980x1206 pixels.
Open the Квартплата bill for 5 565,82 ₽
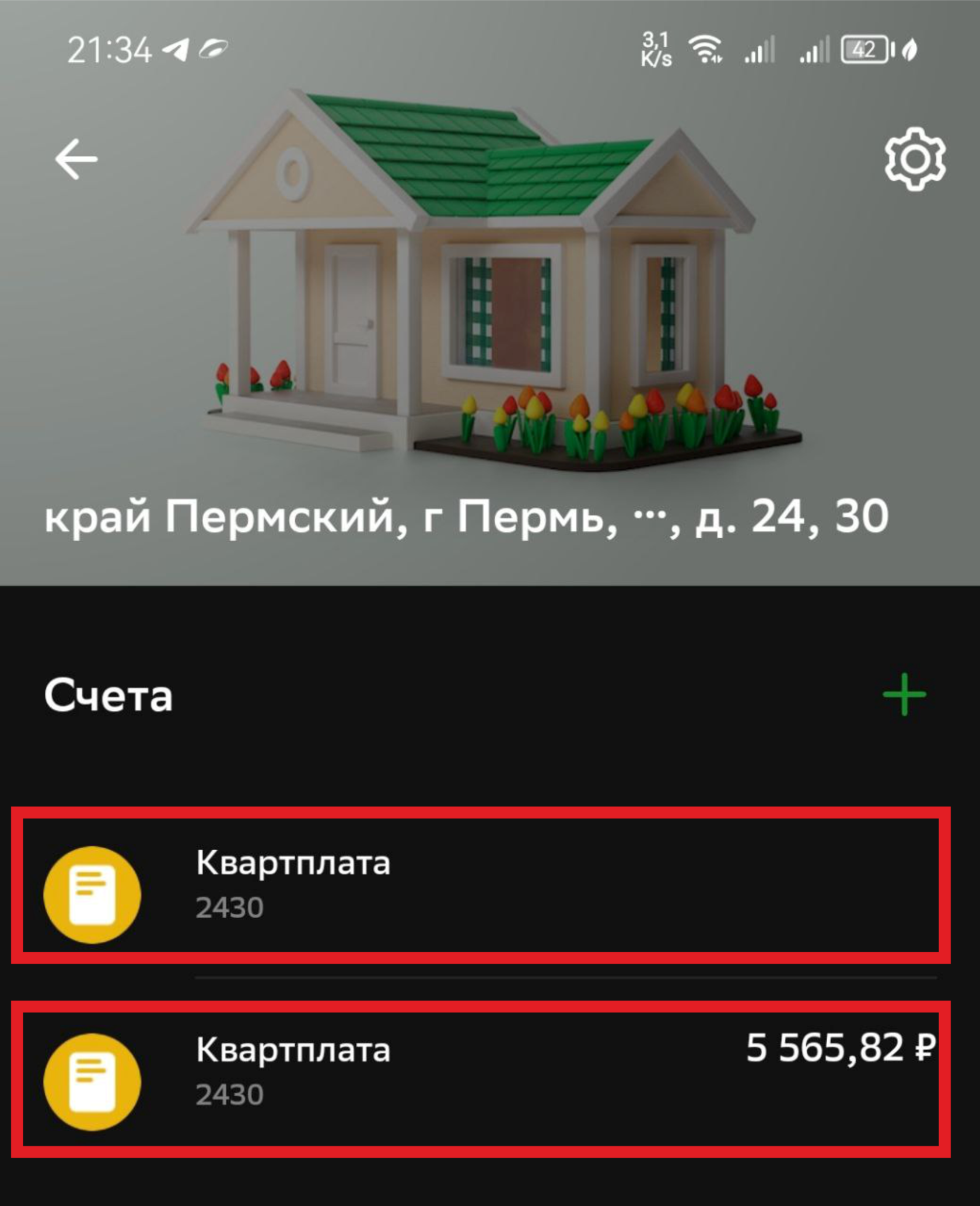(480, 1072)
